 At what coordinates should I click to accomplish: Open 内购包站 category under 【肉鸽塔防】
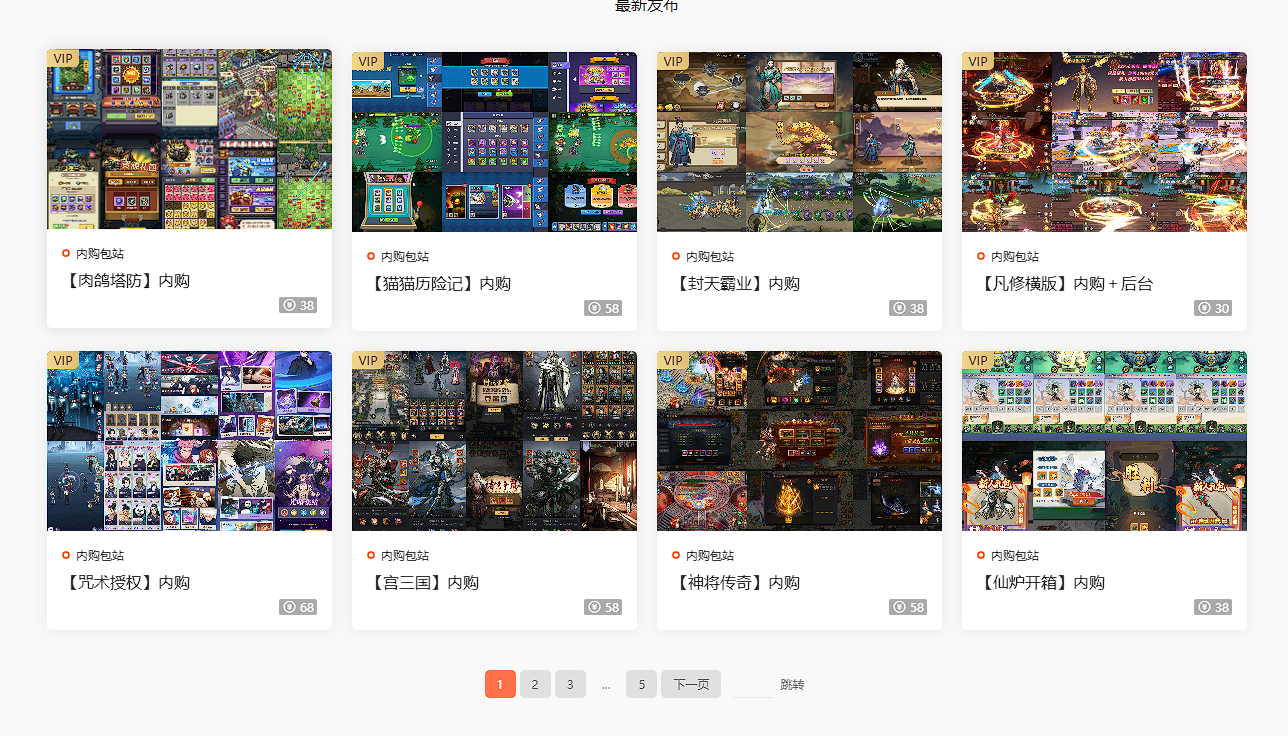point(100,254)
